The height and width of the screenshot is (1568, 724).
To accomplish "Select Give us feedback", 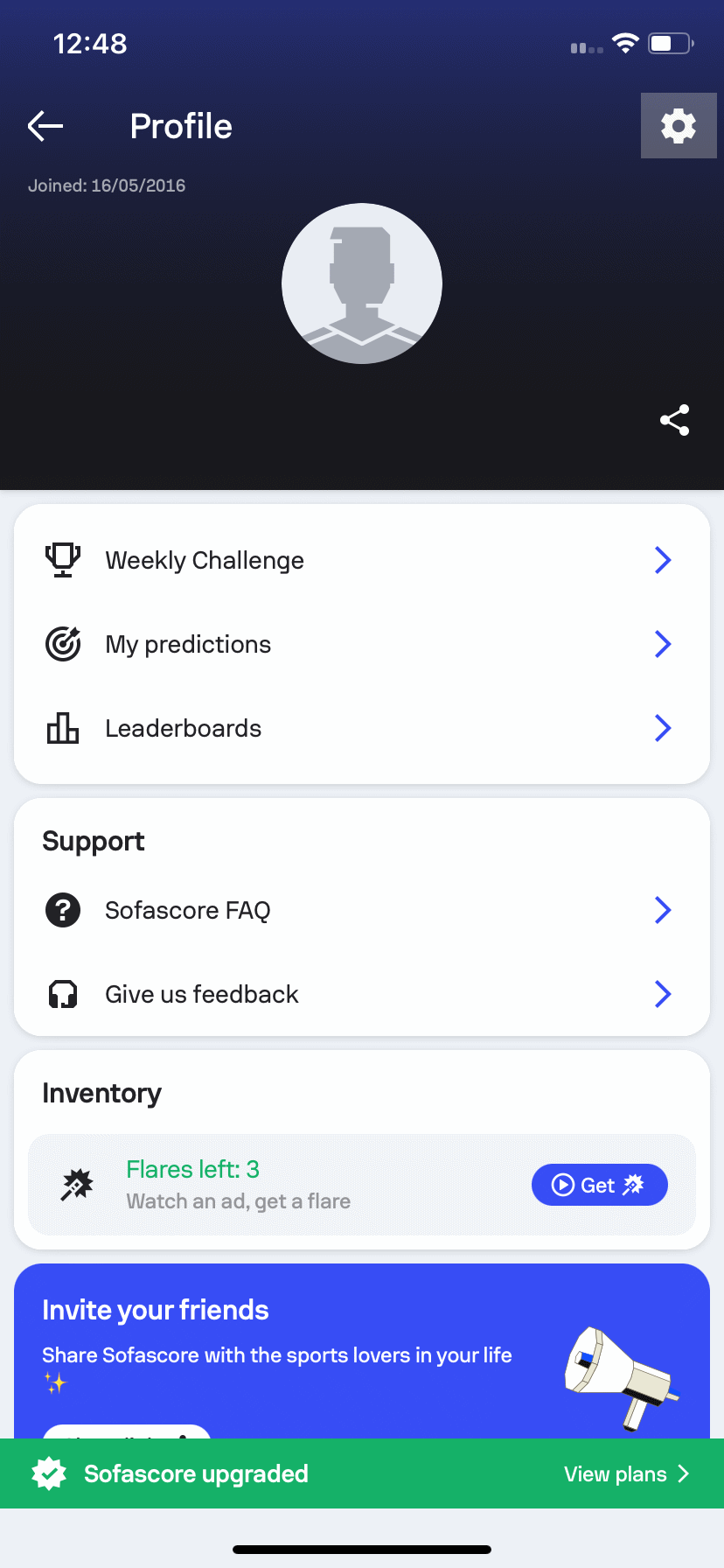I will point(362,994).
